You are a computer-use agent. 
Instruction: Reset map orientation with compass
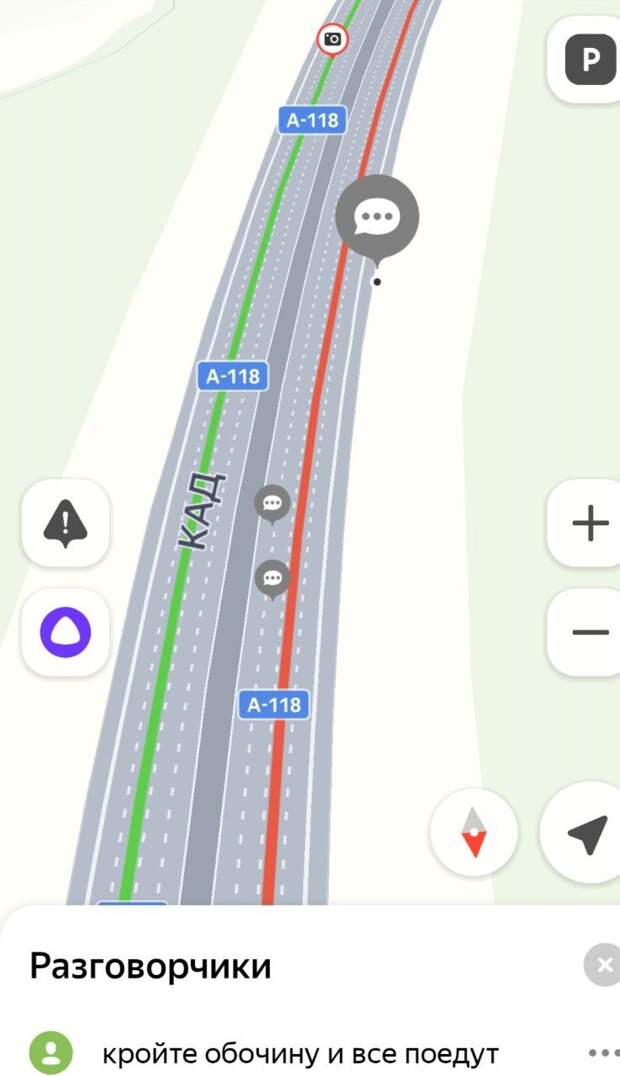pos(474,832)
